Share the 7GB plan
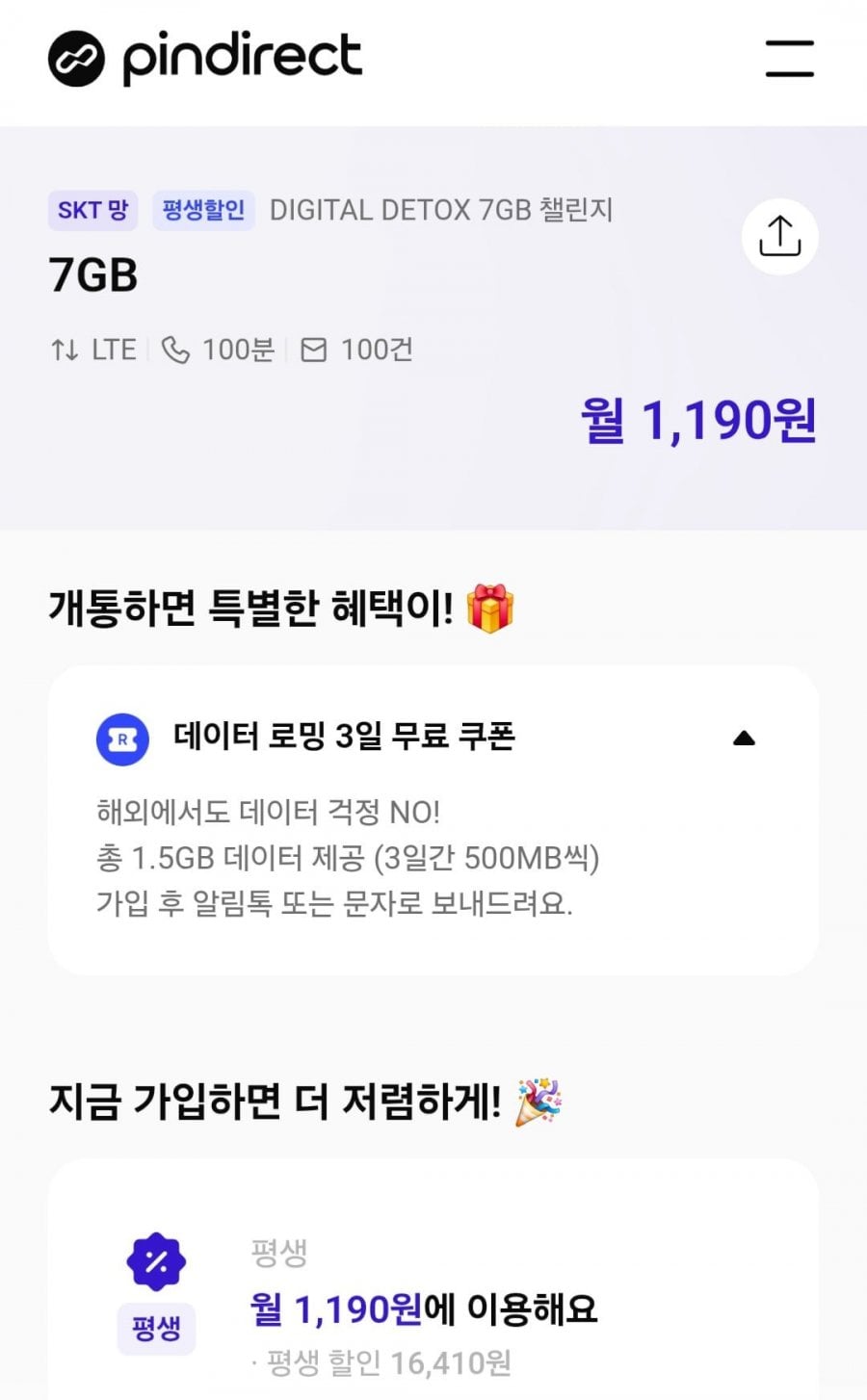Image resolution: width=867 pixels, height=1400 pixels. [779, 237]
